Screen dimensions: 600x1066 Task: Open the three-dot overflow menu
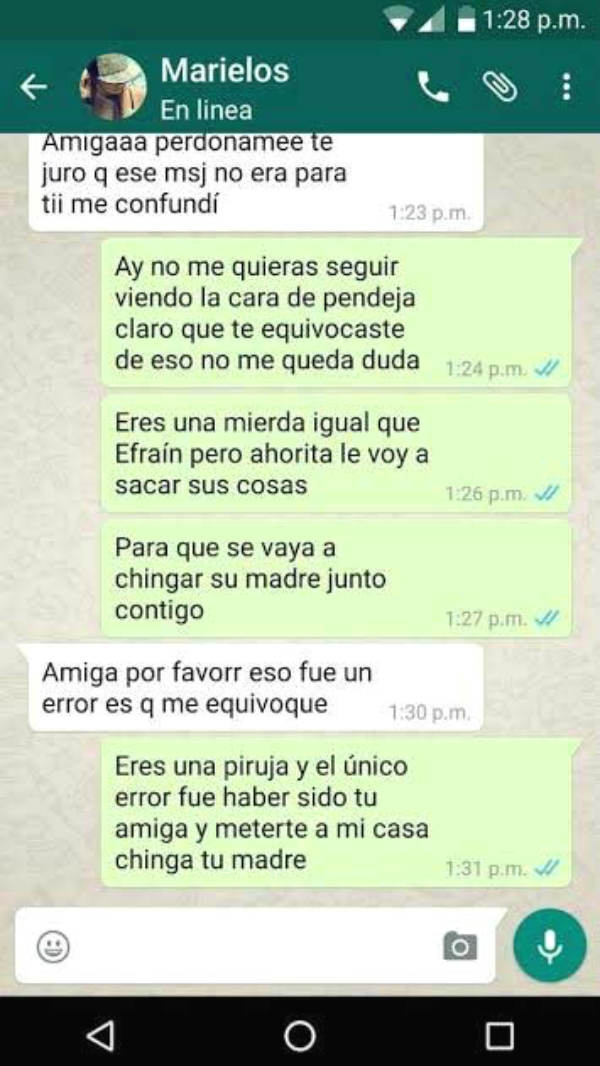(x=566, y=88)
